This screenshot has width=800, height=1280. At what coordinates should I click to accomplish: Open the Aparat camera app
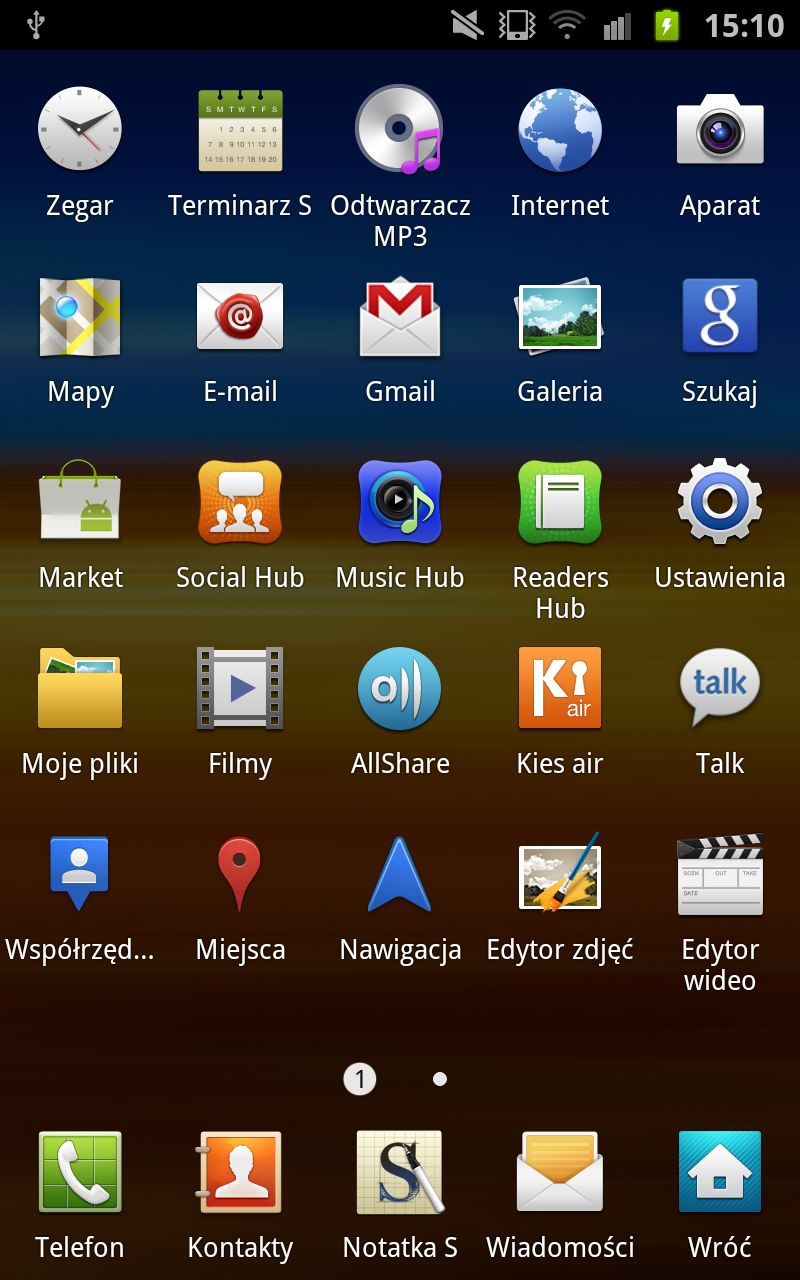(x=720, y=130)
